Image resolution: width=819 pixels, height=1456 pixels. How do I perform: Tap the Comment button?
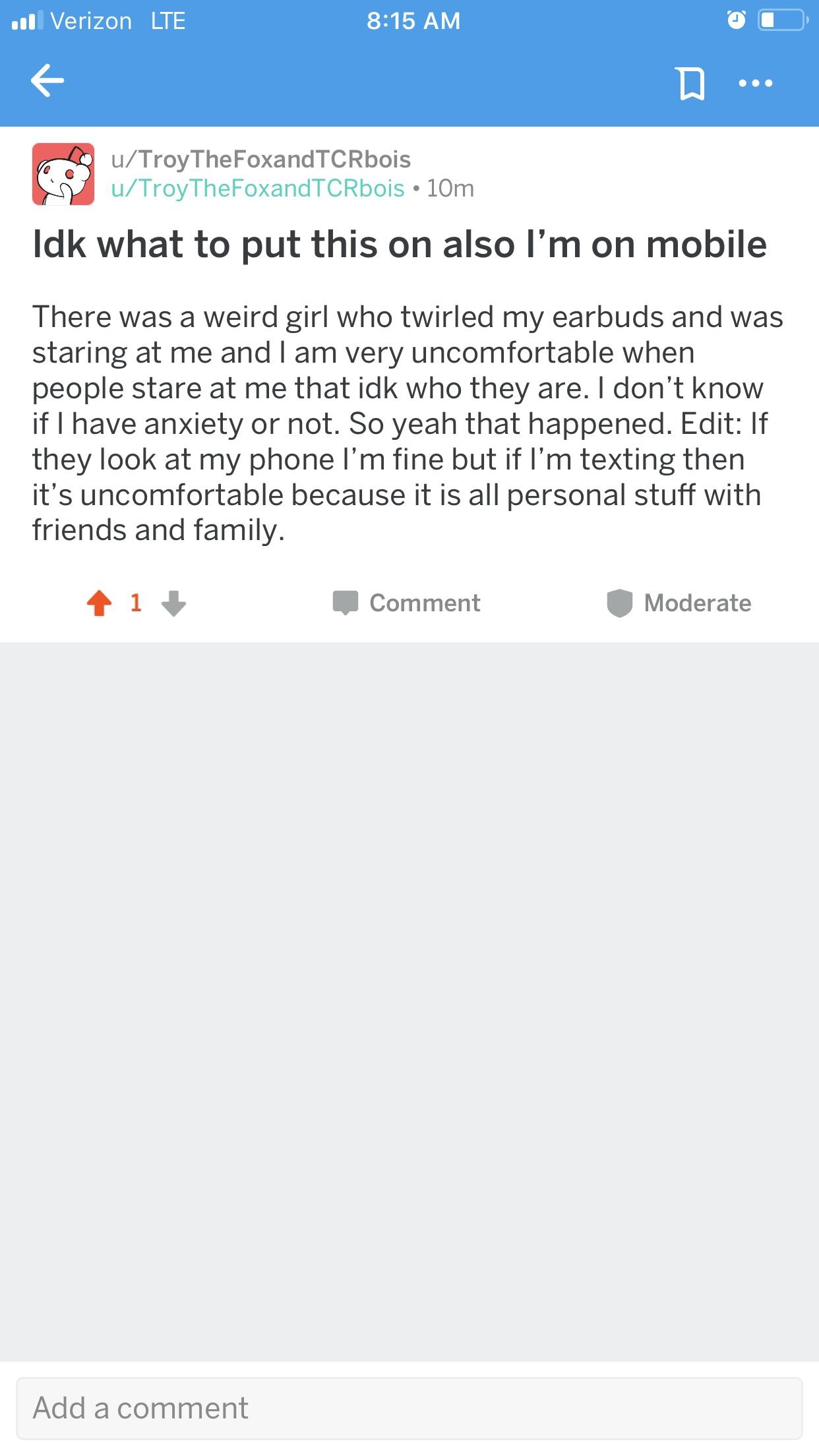tap(407, 603)
